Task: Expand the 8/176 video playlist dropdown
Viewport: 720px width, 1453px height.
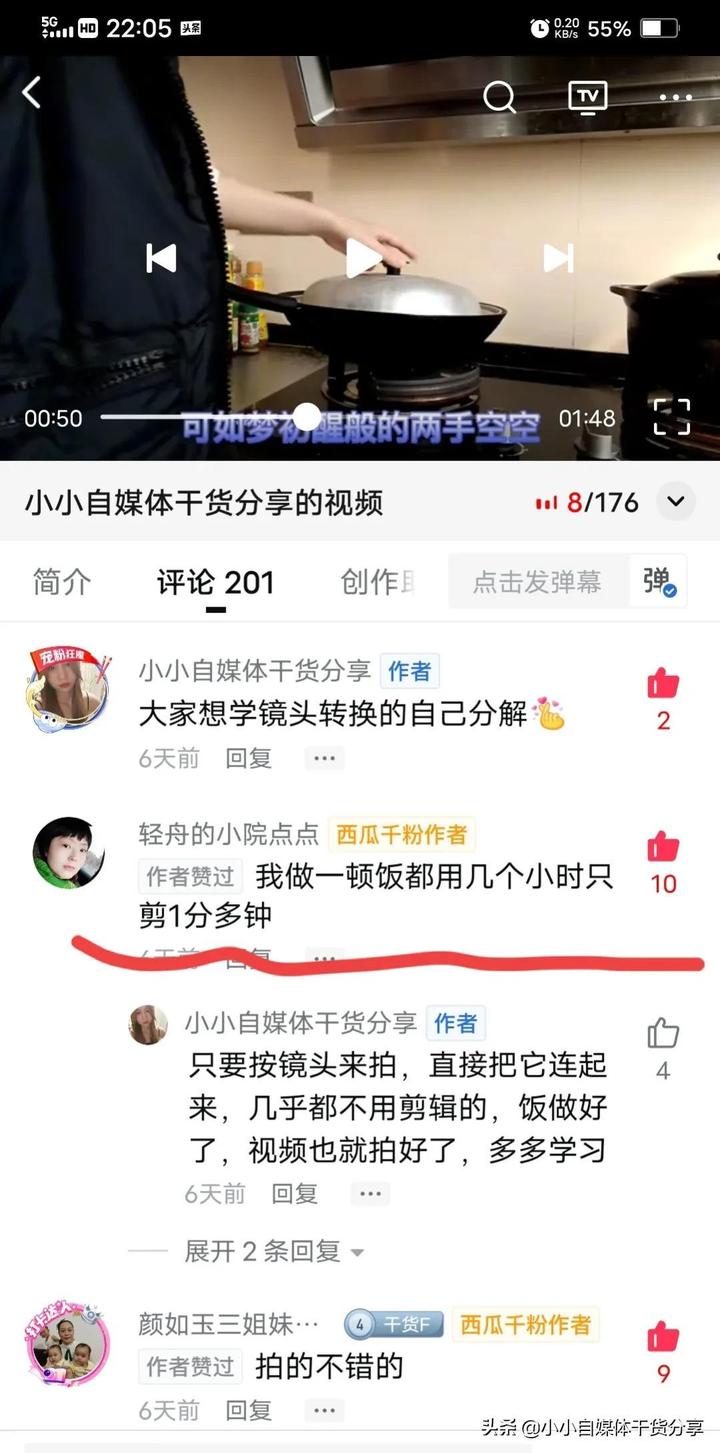Action: click(x=676, y=502)
